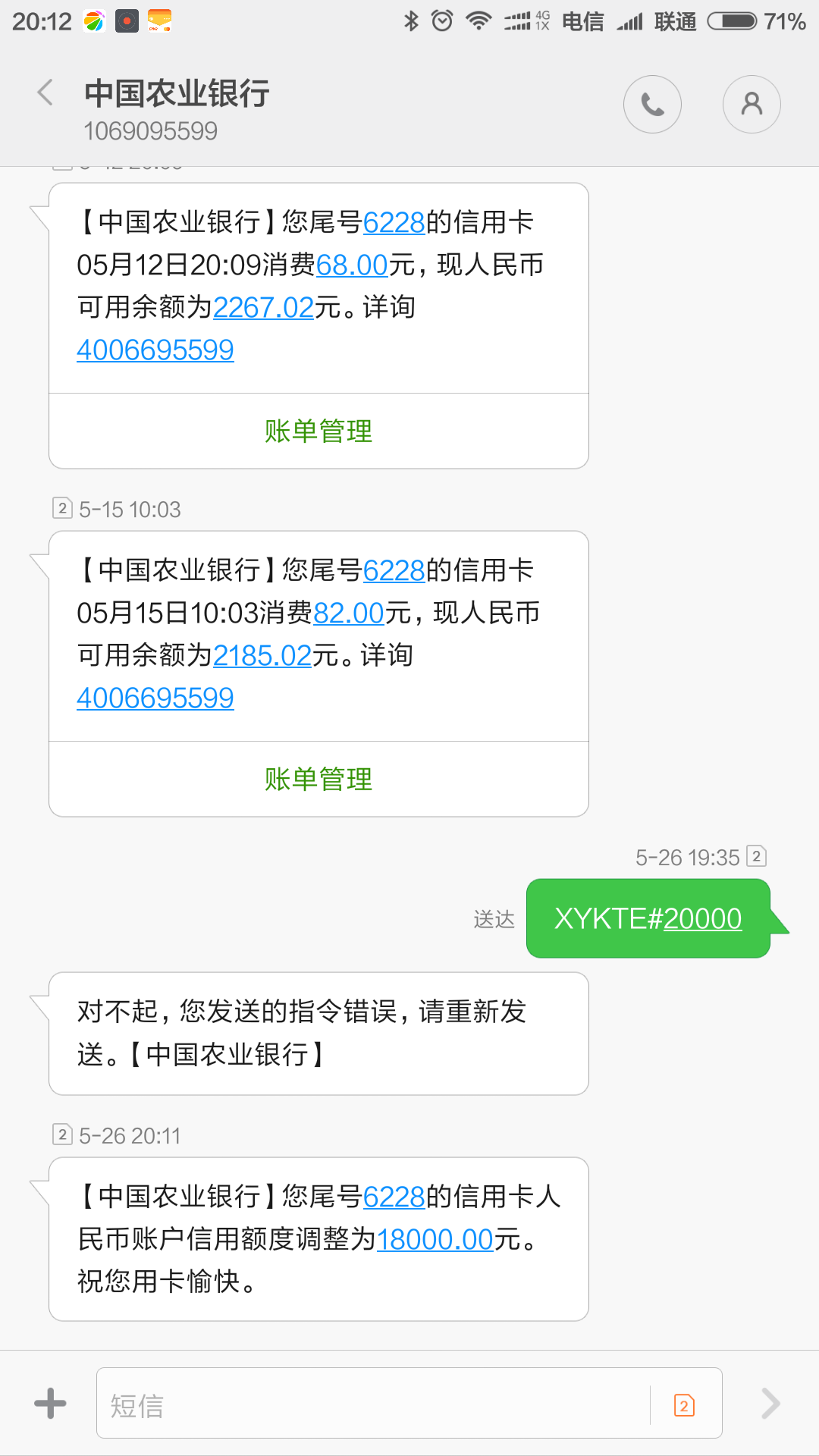Viewport: 819px width, 1456px height.
Task: Tap the phone icon to call the bank
Action: (653, 105)
